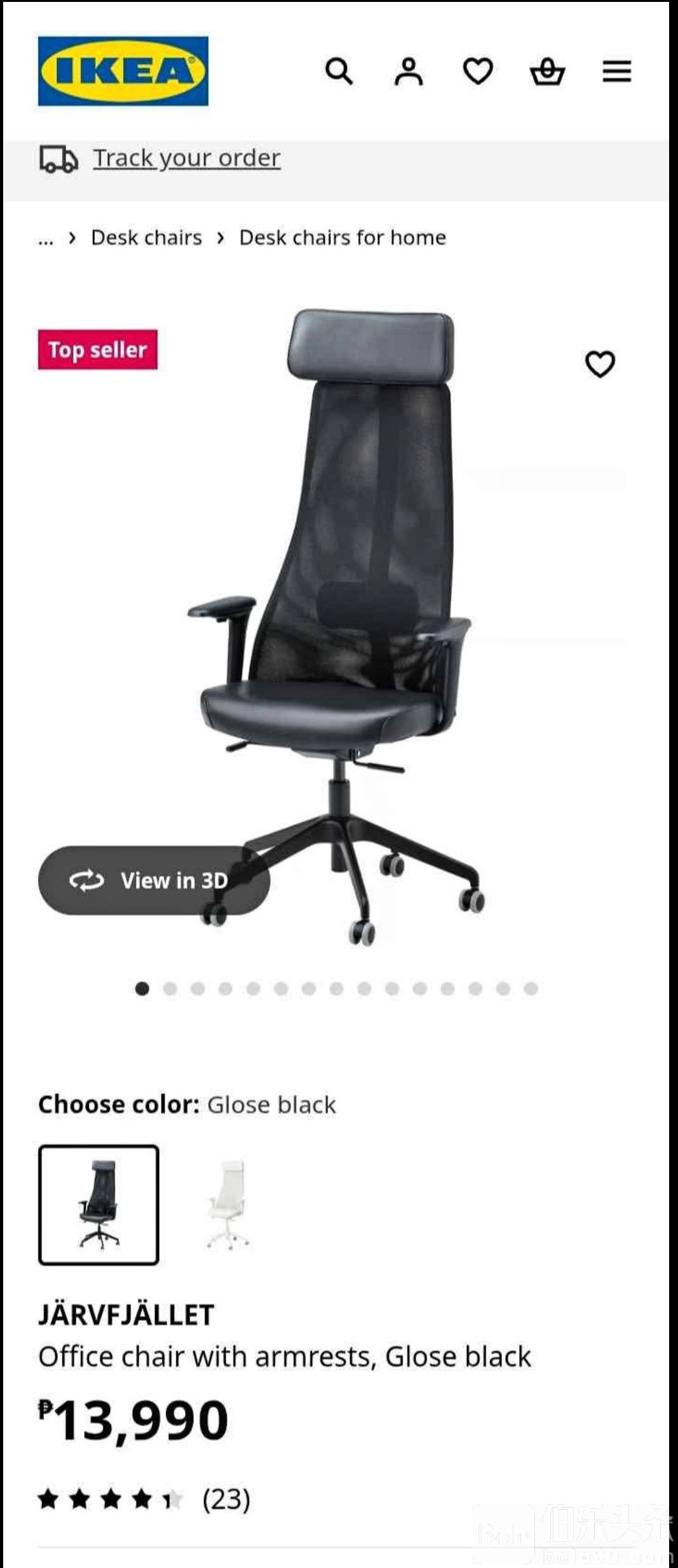678x1568 pixels.
Task: Follow the Track your order link
Action: [x=187, y=158]
